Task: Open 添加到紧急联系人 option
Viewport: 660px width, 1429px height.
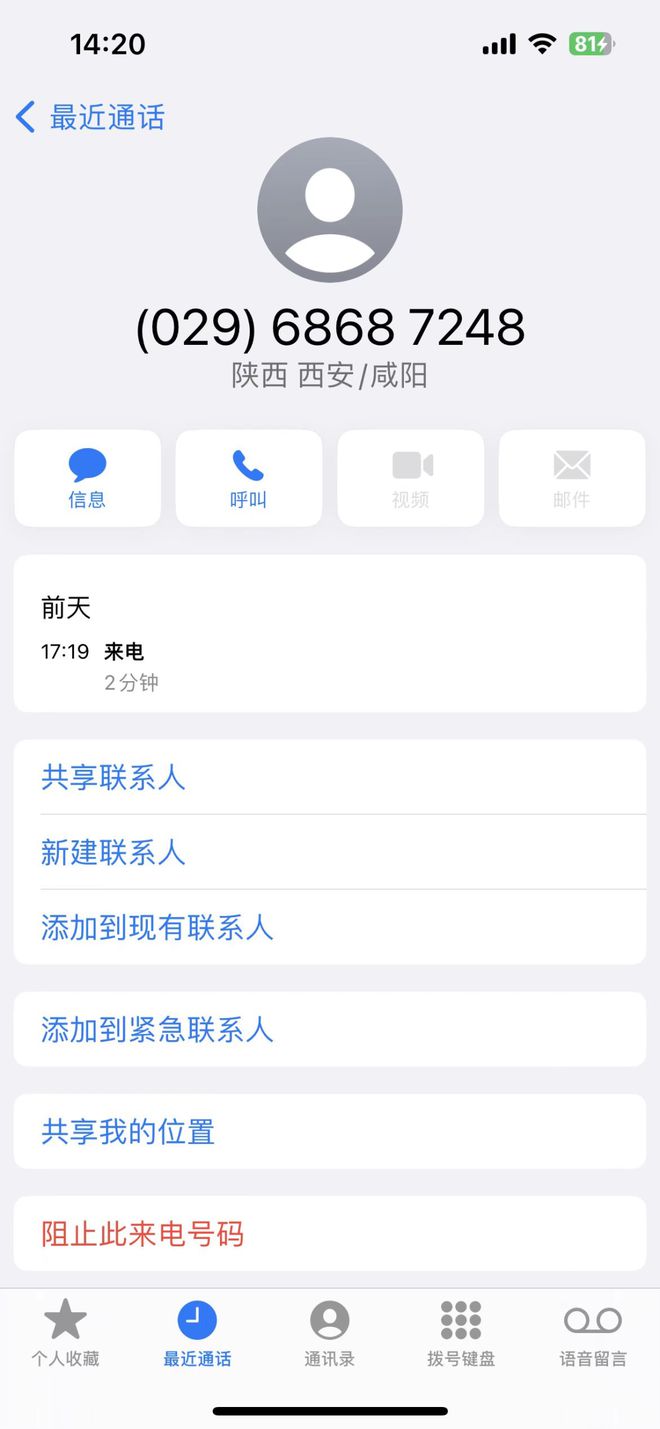Action: 157,1029
